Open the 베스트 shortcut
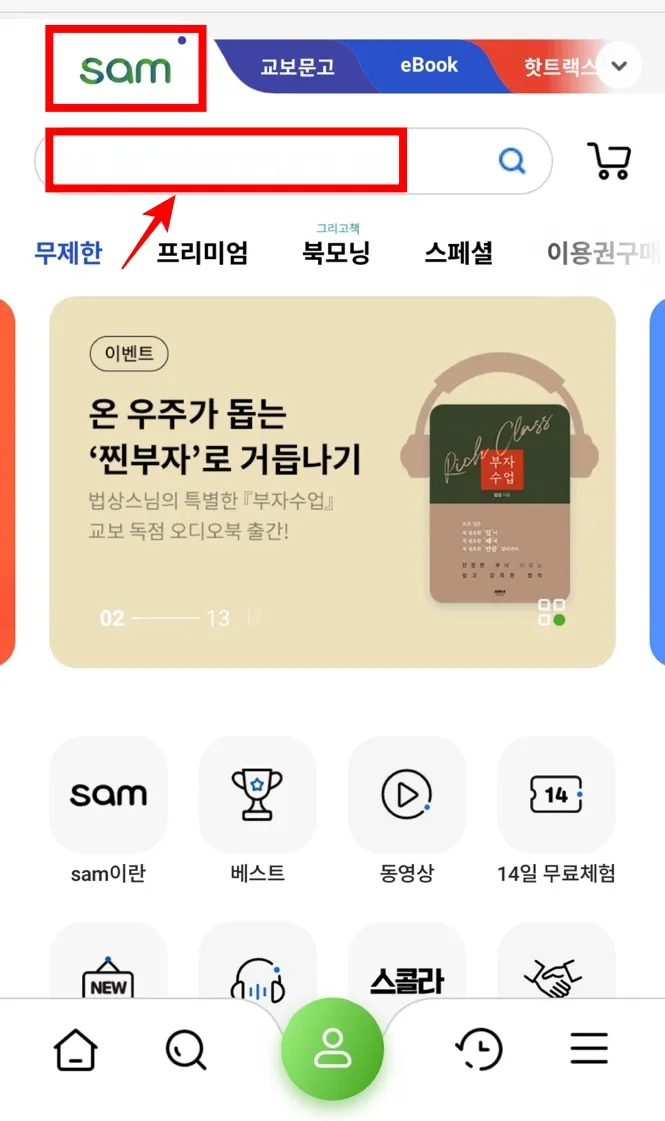This screenshot has height=1121, width=665. pos(257,811)
